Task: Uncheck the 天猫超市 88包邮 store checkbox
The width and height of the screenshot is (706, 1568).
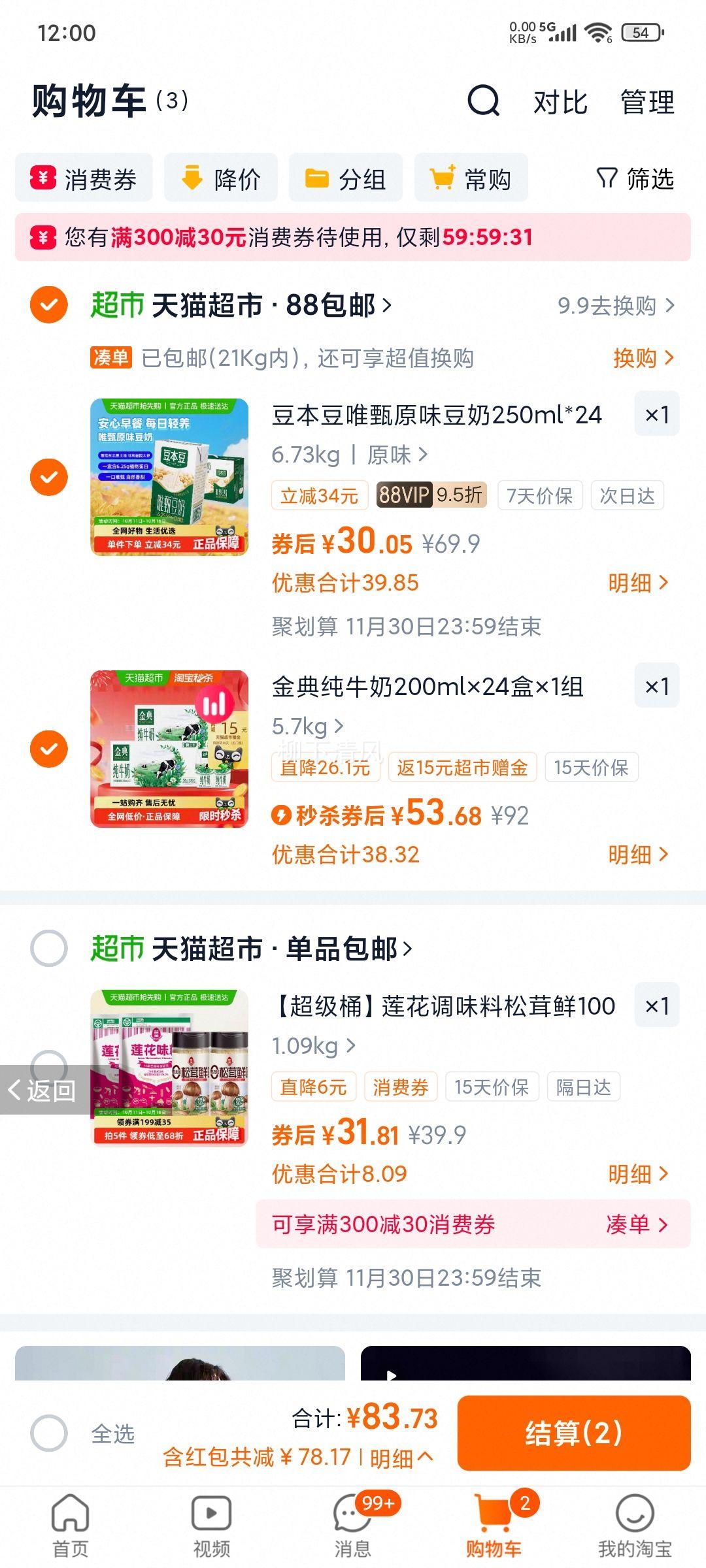Action: pos(49,305)
